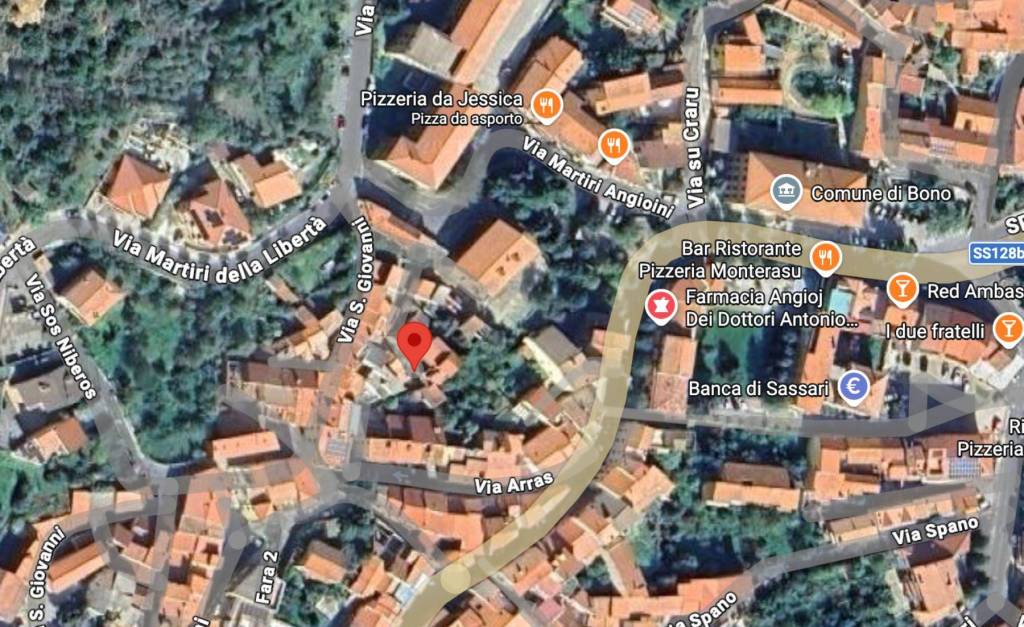Open Farmacia Angioj pharmacy marker
The height and width of the screenshot is (627, 1024).
tap(660, 306)
